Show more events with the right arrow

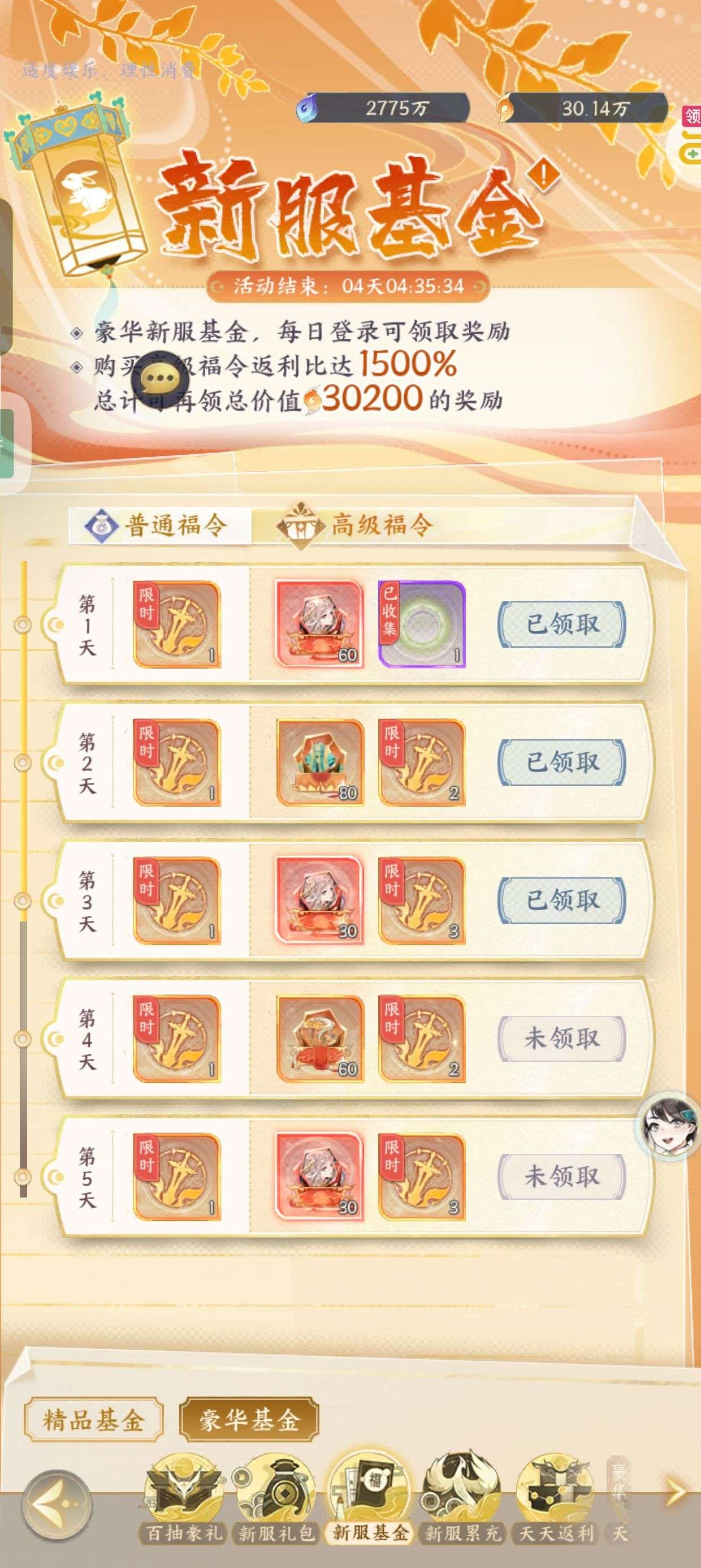[676, 1491]
